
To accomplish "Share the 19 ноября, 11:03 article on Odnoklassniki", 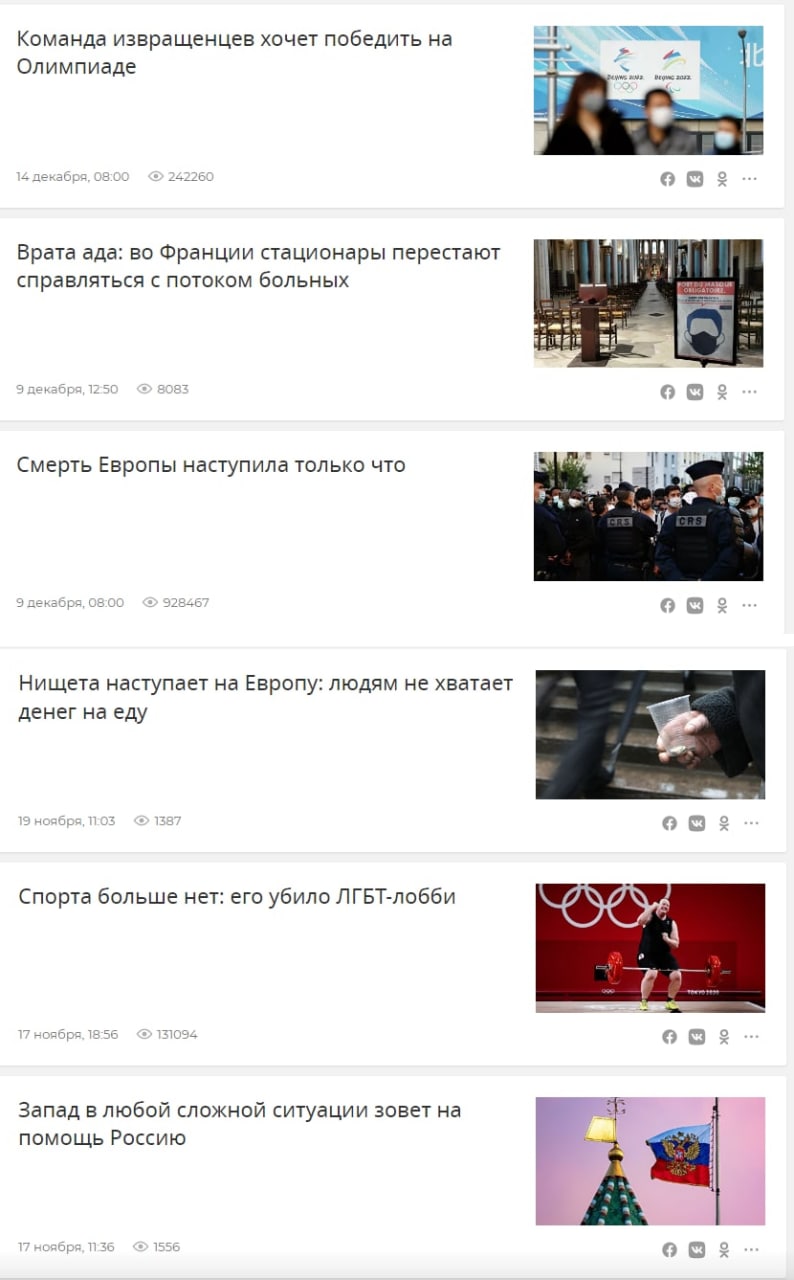I will point(724,823).
